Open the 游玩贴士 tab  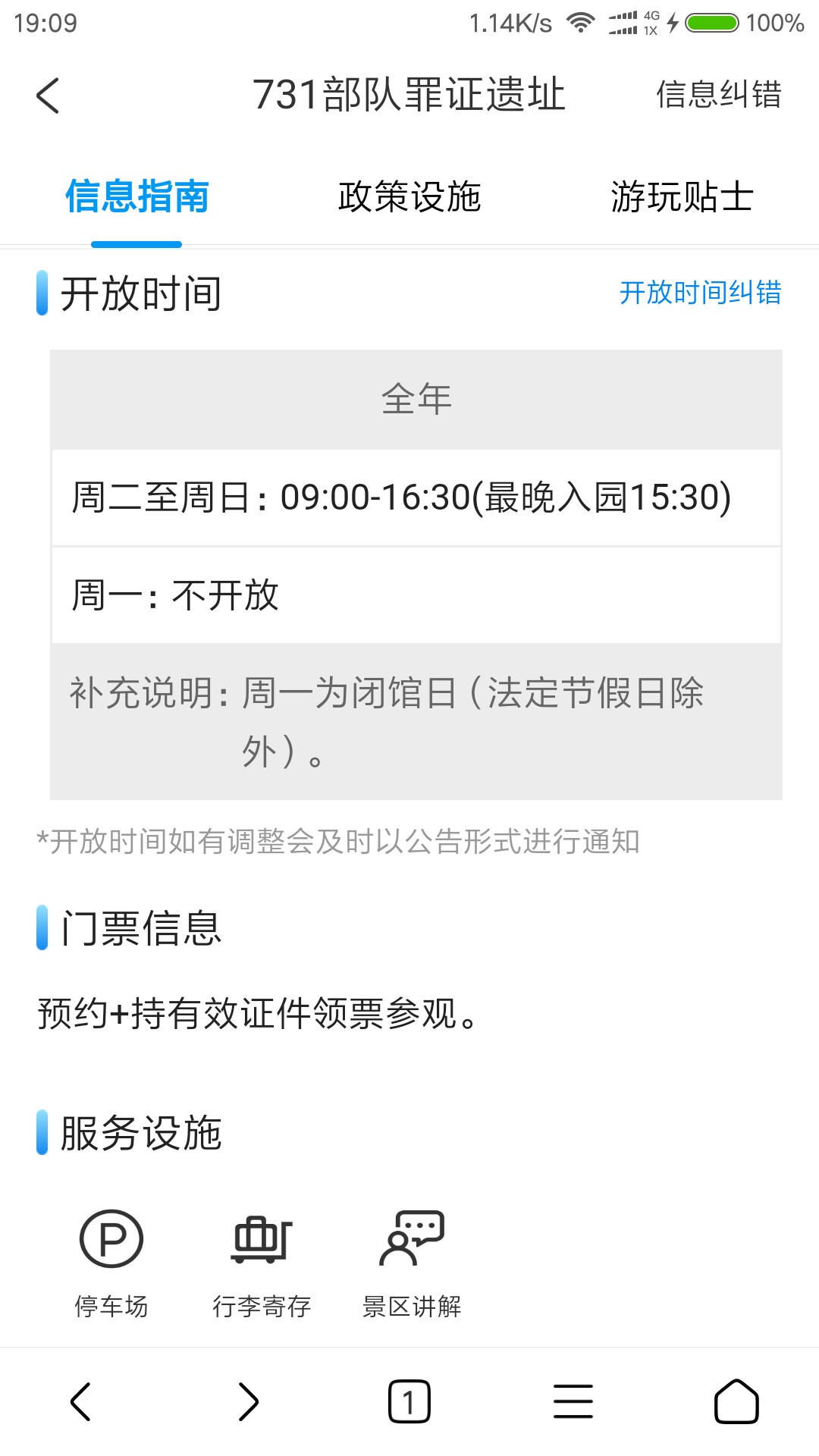coord(682,196)
